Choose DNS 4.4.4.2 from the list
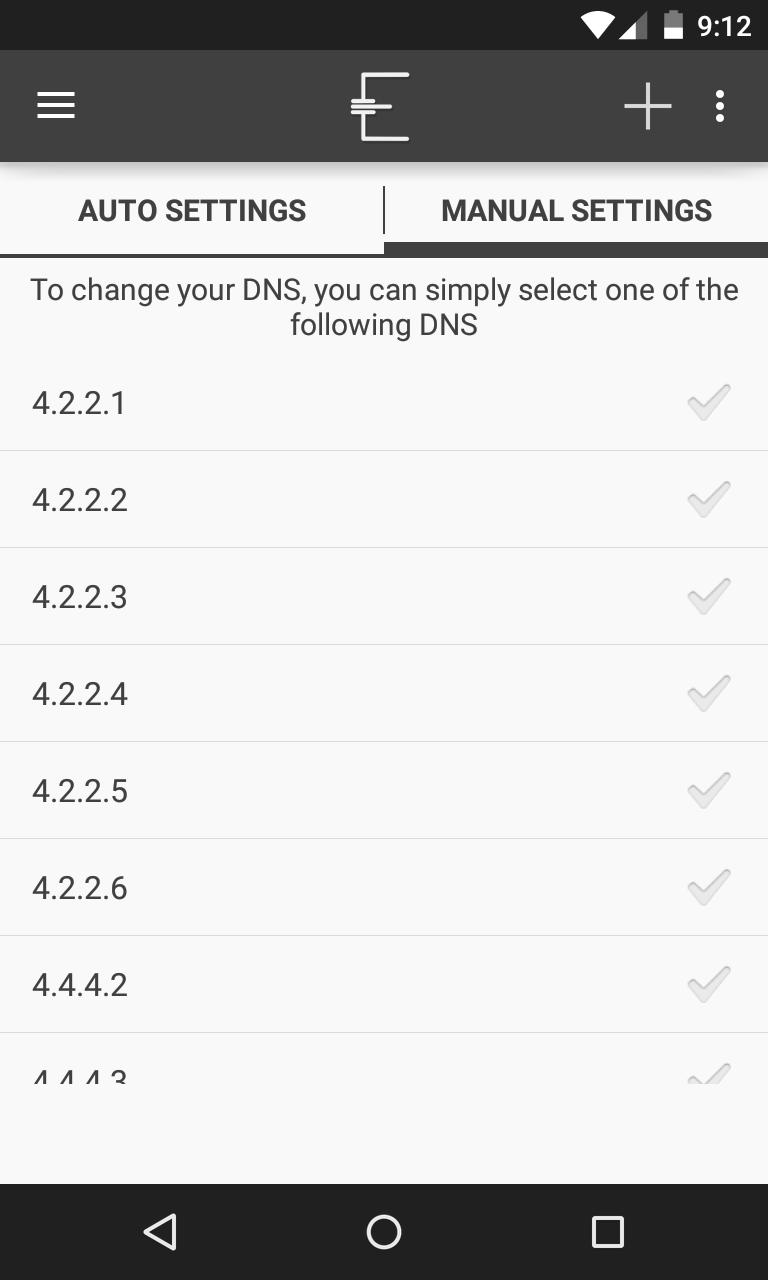Viewport: 768px width, 1280px height. [384, 985]
